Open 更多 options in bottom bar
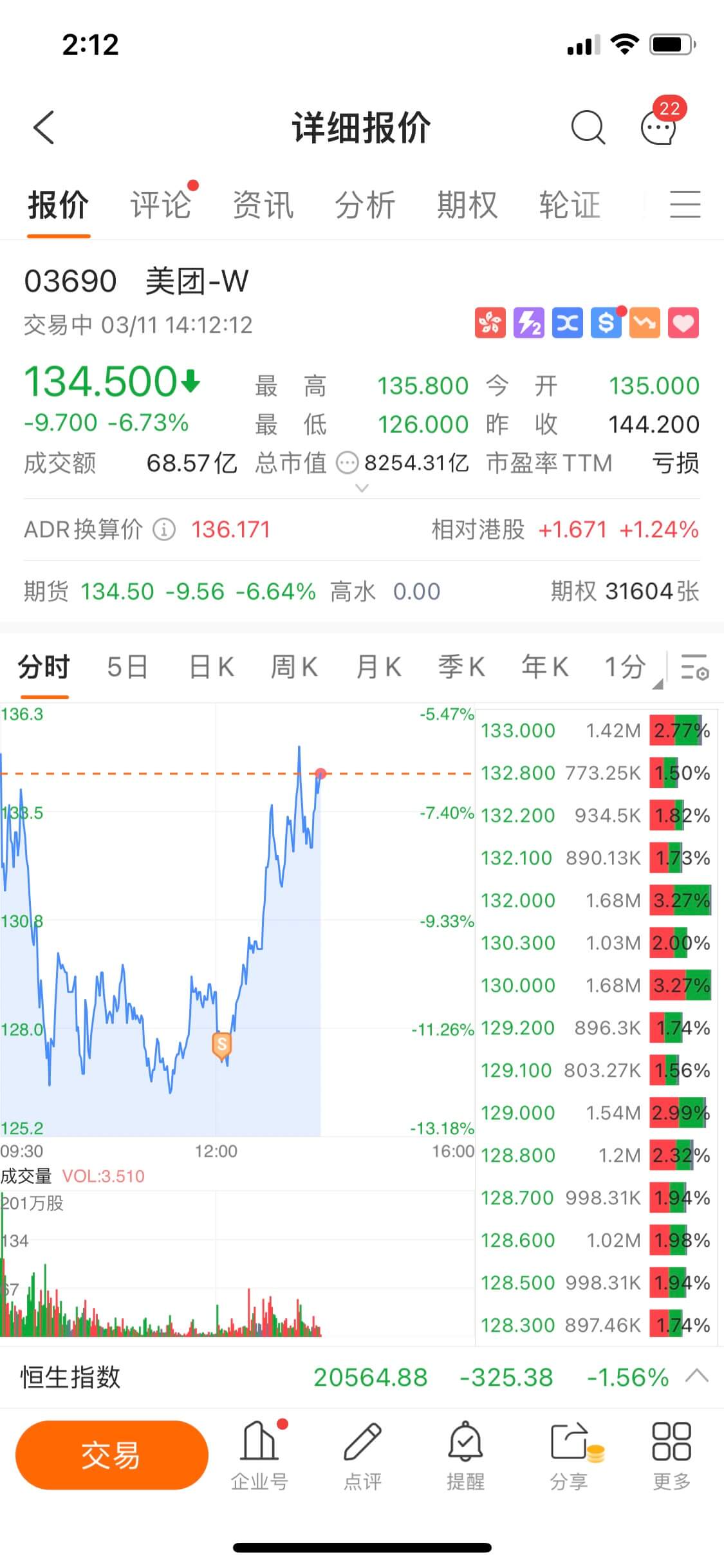The image size is (724, 1568). [671, 1455]
